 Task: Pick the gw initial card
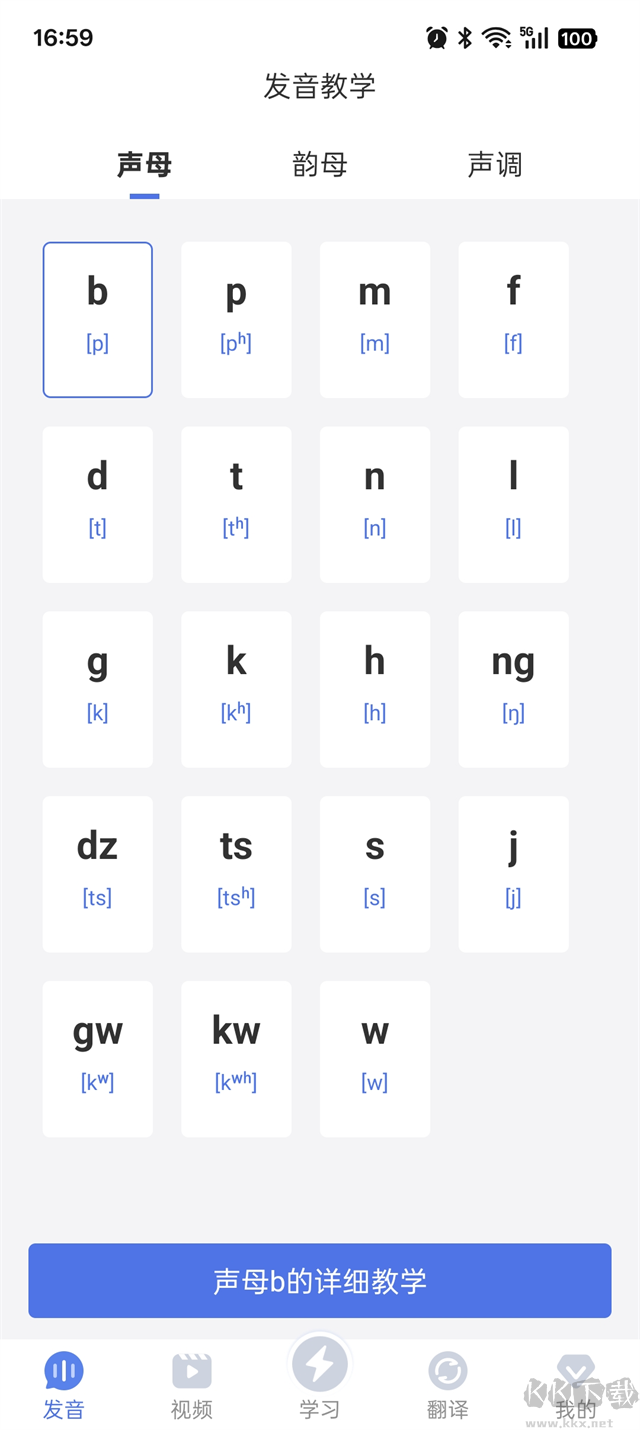[x=97, y=1058]
